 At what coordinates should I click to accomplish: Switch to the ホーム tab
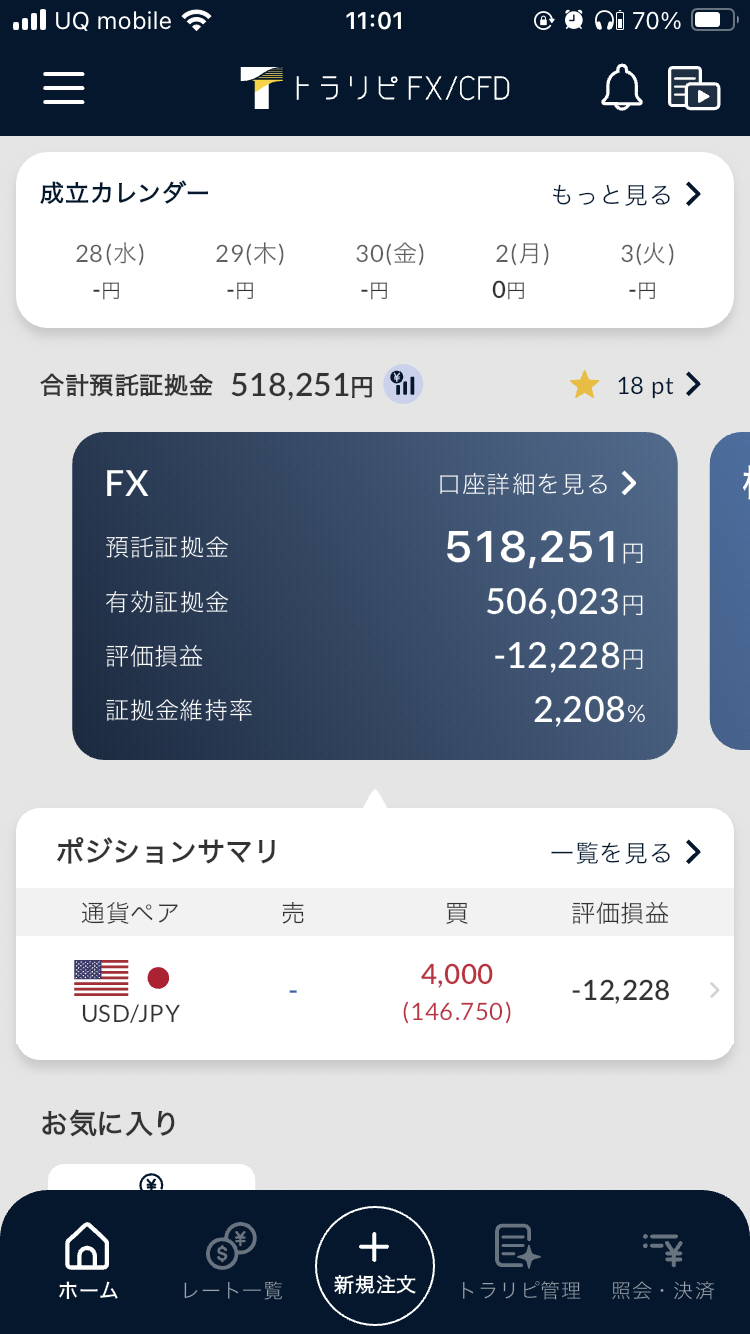(88, 1261)
